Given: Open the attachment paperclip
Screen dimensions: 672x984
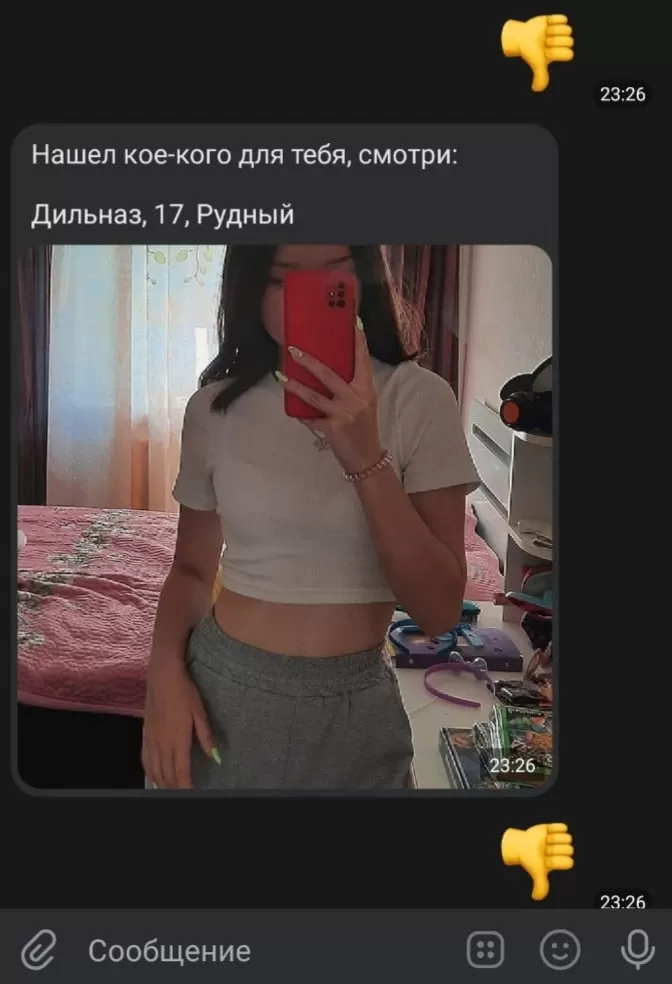Looking at the screenshot, I should [38, 949].
